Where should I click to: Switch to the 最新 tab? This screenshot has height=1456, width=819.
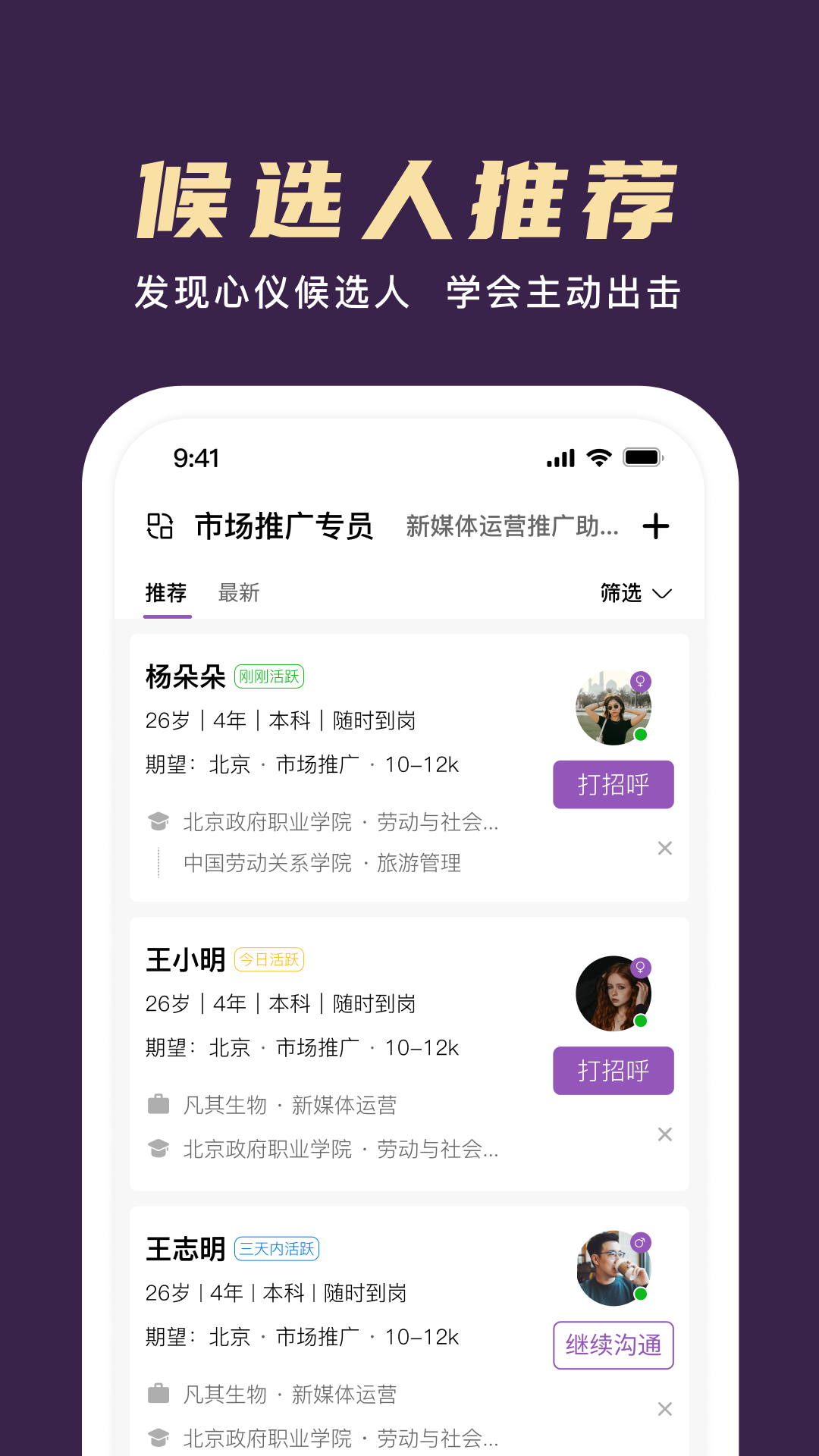click(237, 594)
